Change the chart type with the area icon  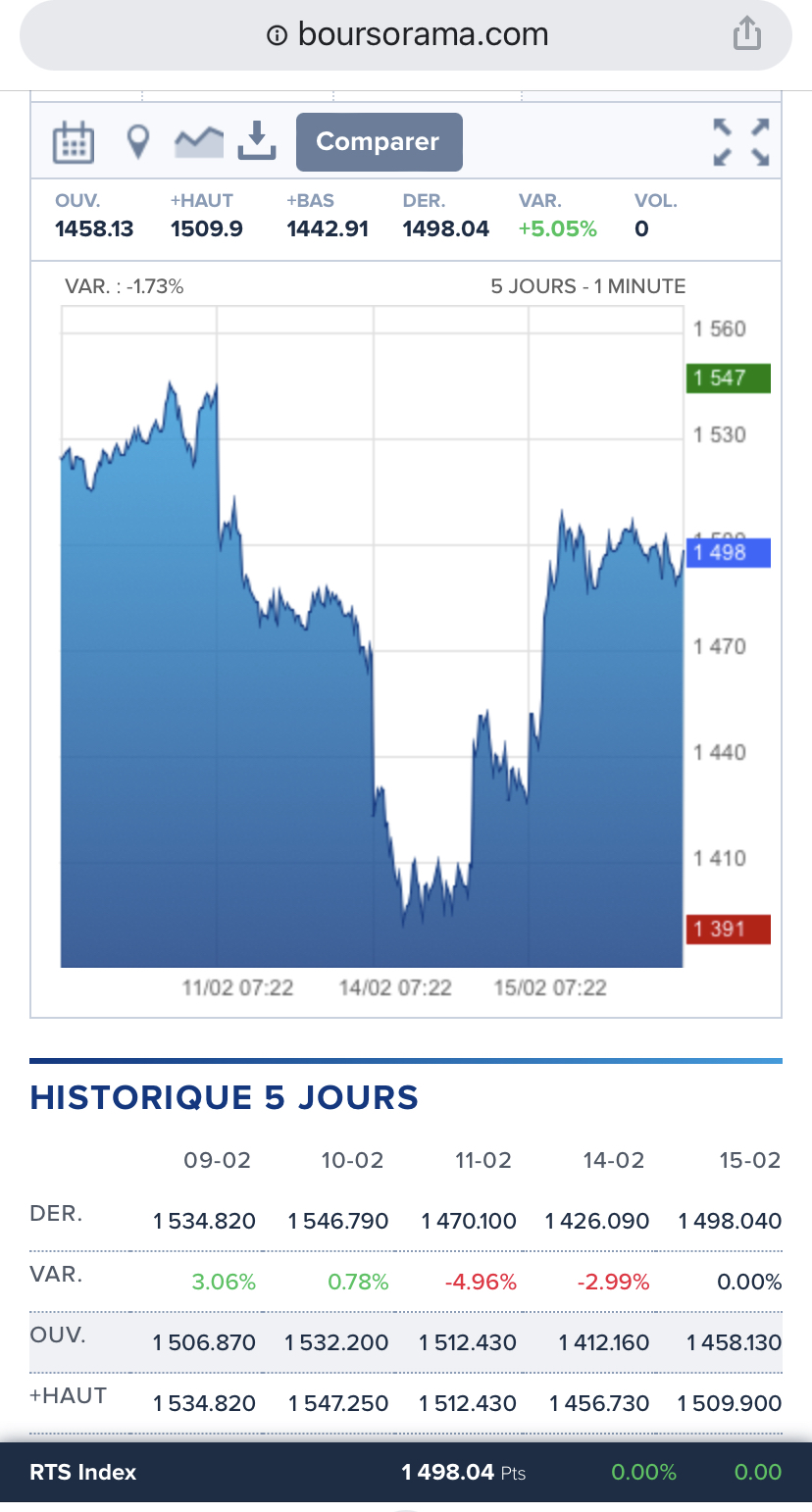[x=199, y=142]
